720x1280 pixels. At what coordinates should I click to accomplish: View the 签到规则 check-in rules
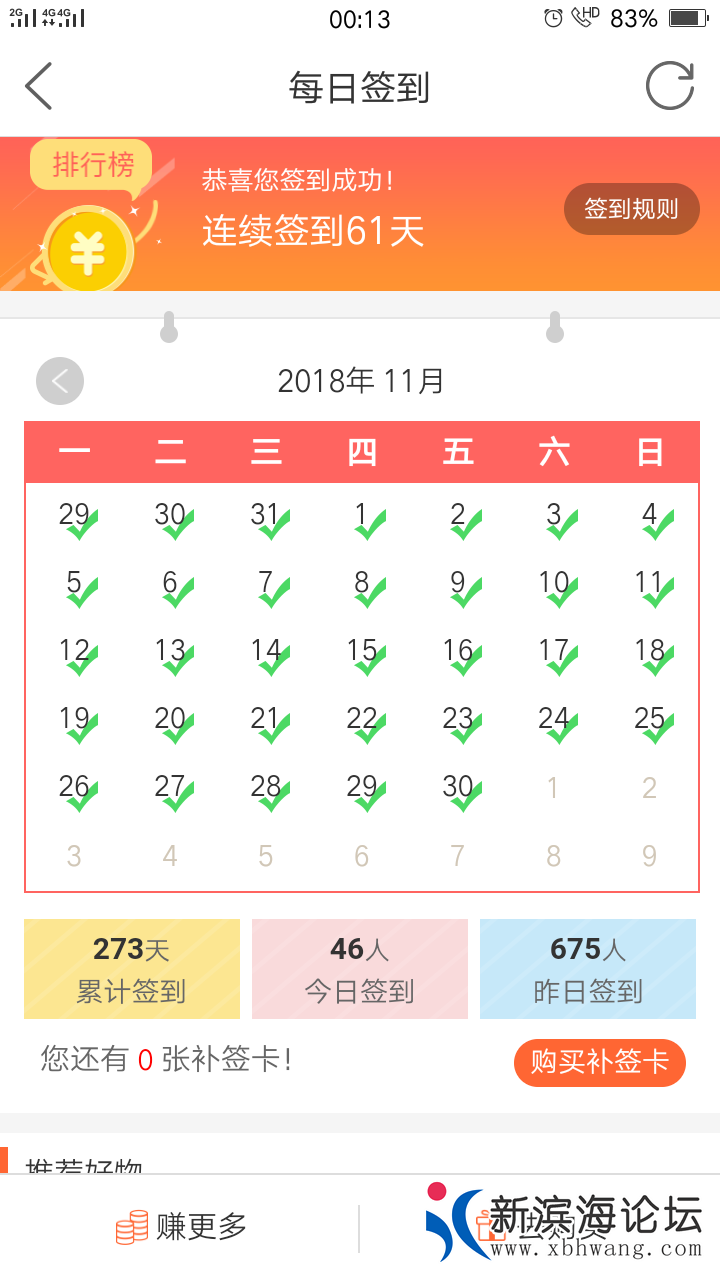click(631, 209)
